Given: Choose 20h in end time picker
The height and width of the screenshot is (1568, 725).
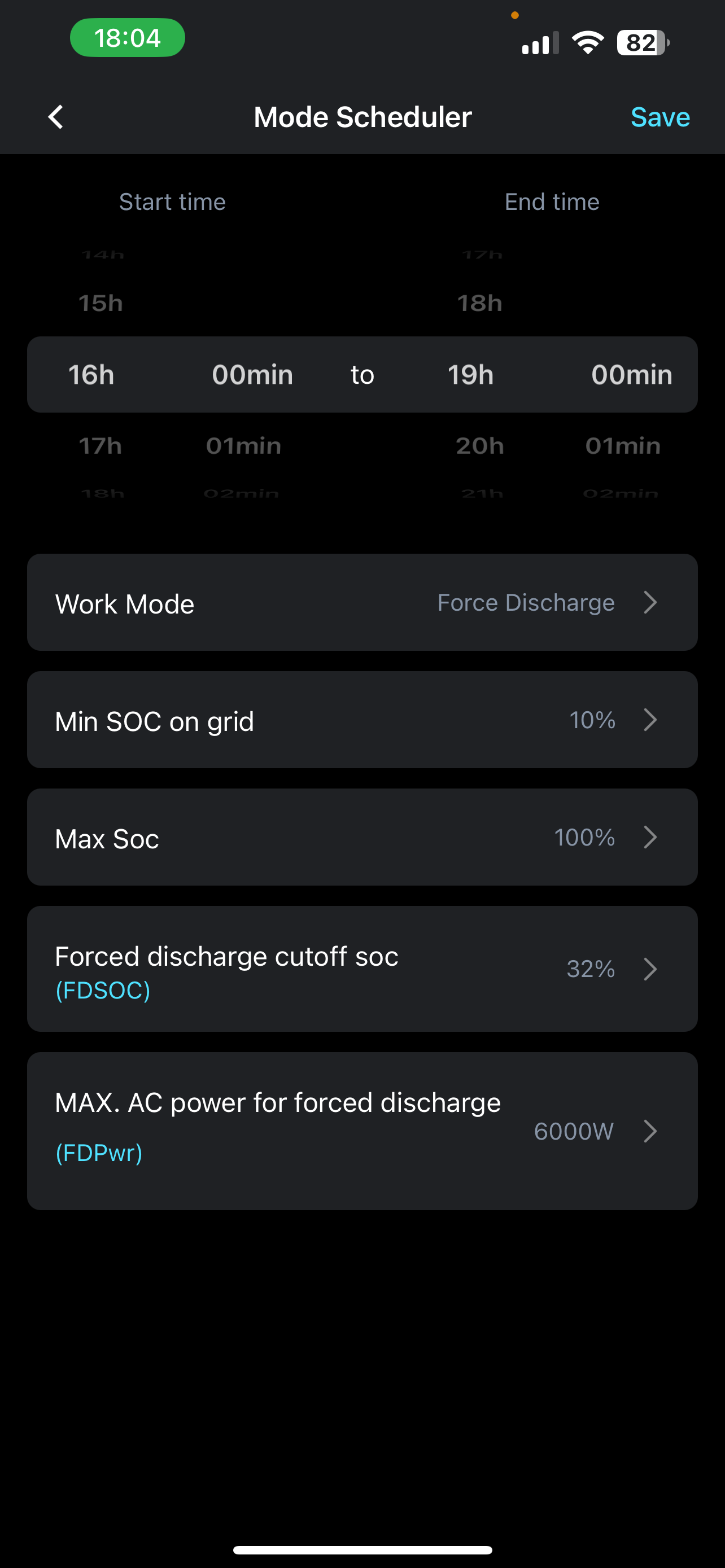Looking at the screenshot, I should point(480,446).
